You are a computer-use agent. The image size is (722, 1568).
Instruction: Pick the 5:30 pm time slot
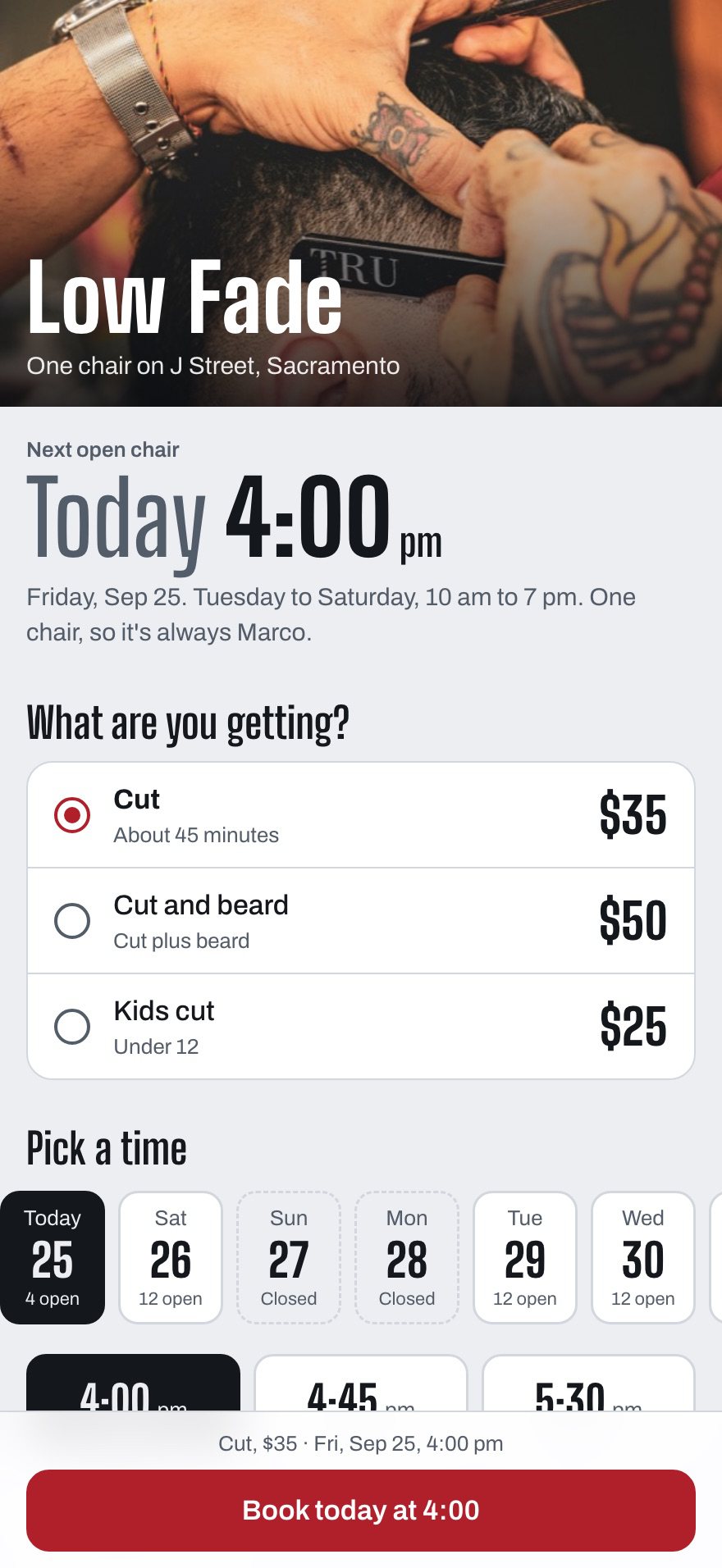tap(588, 1383)
